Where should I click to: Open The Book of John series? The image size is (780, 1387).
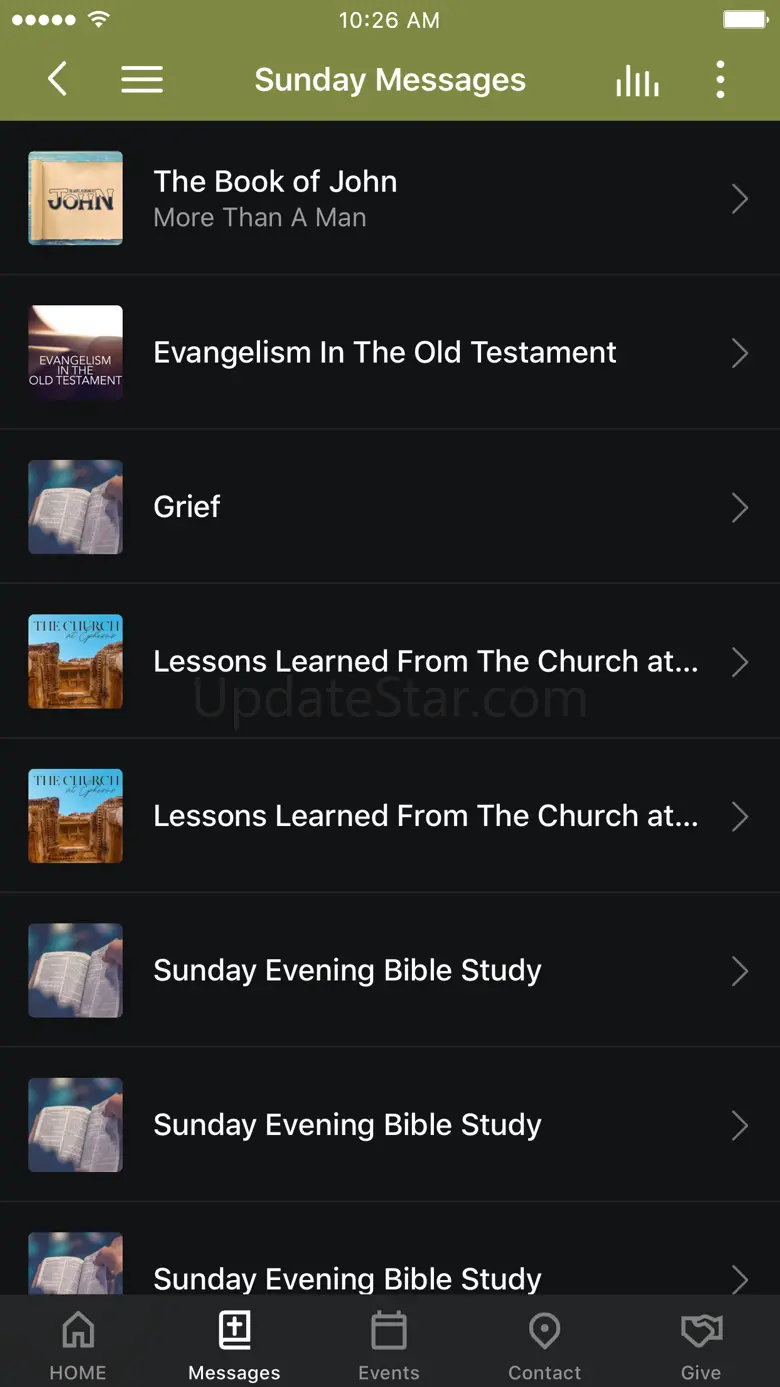coord(389,198)
